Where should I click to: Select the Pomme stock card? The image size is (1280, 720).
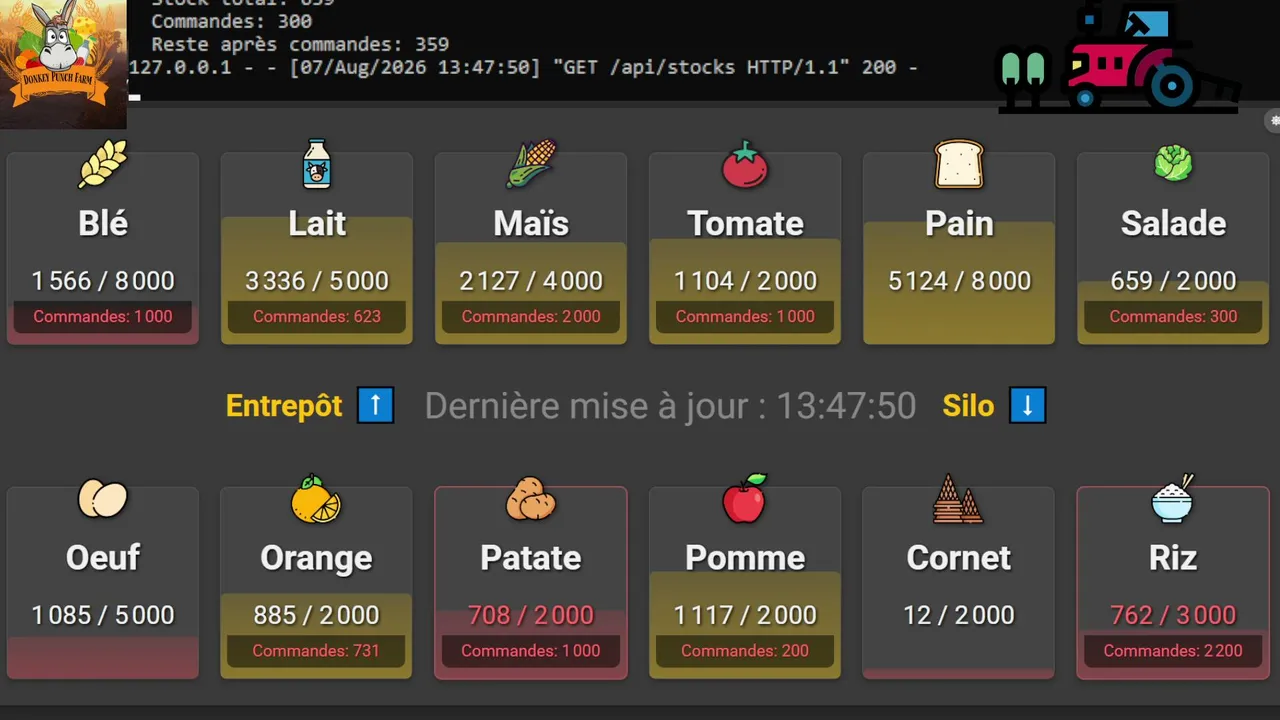coord(745,583)
